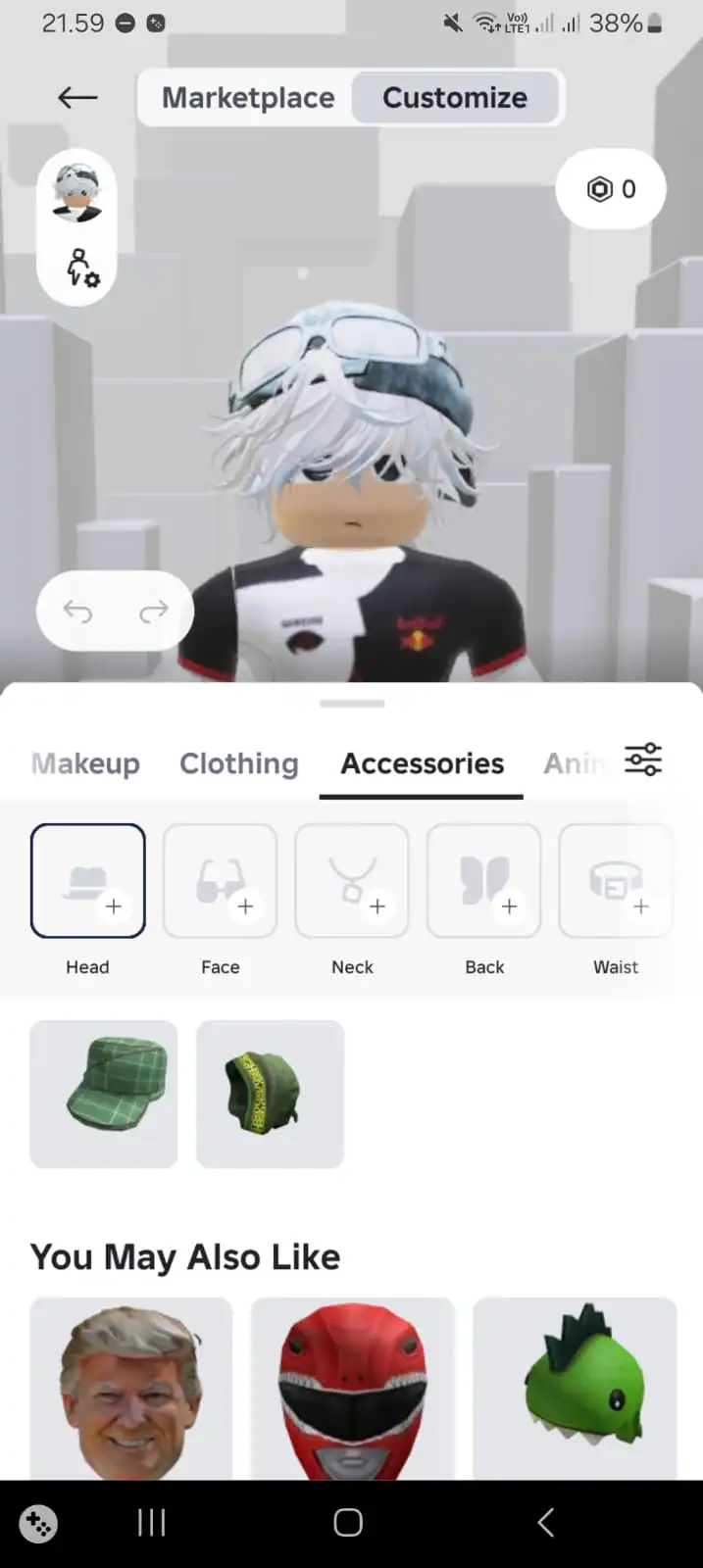Open the Robux balance
The height and width of the screenshot is (1568, 703).
click(611, 189)
